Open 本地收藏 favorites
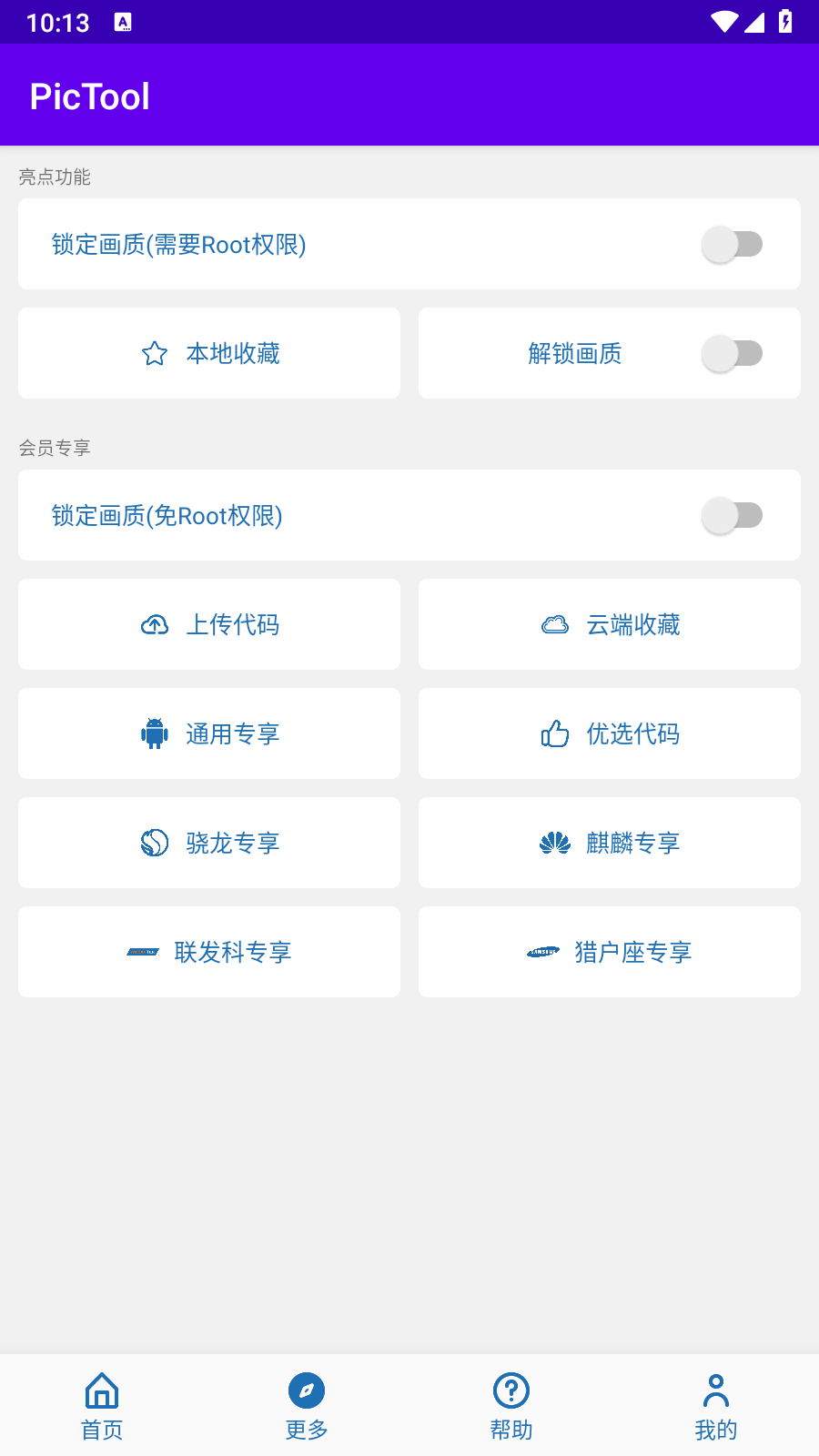The height and width of the screenshot is (1456, 819). click(x=209, y=353)
